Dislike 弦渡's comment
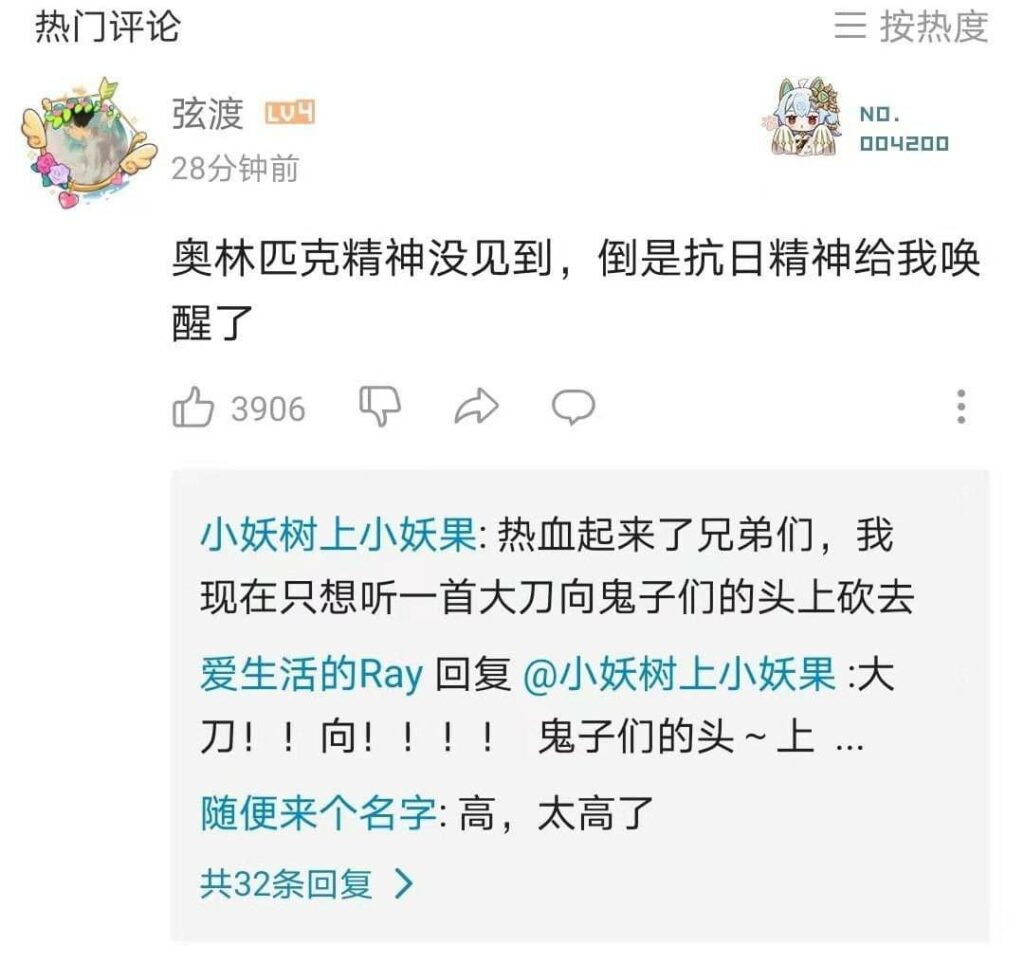The height and width of the screenshot is (963, 1024). [x=379, y=406]
